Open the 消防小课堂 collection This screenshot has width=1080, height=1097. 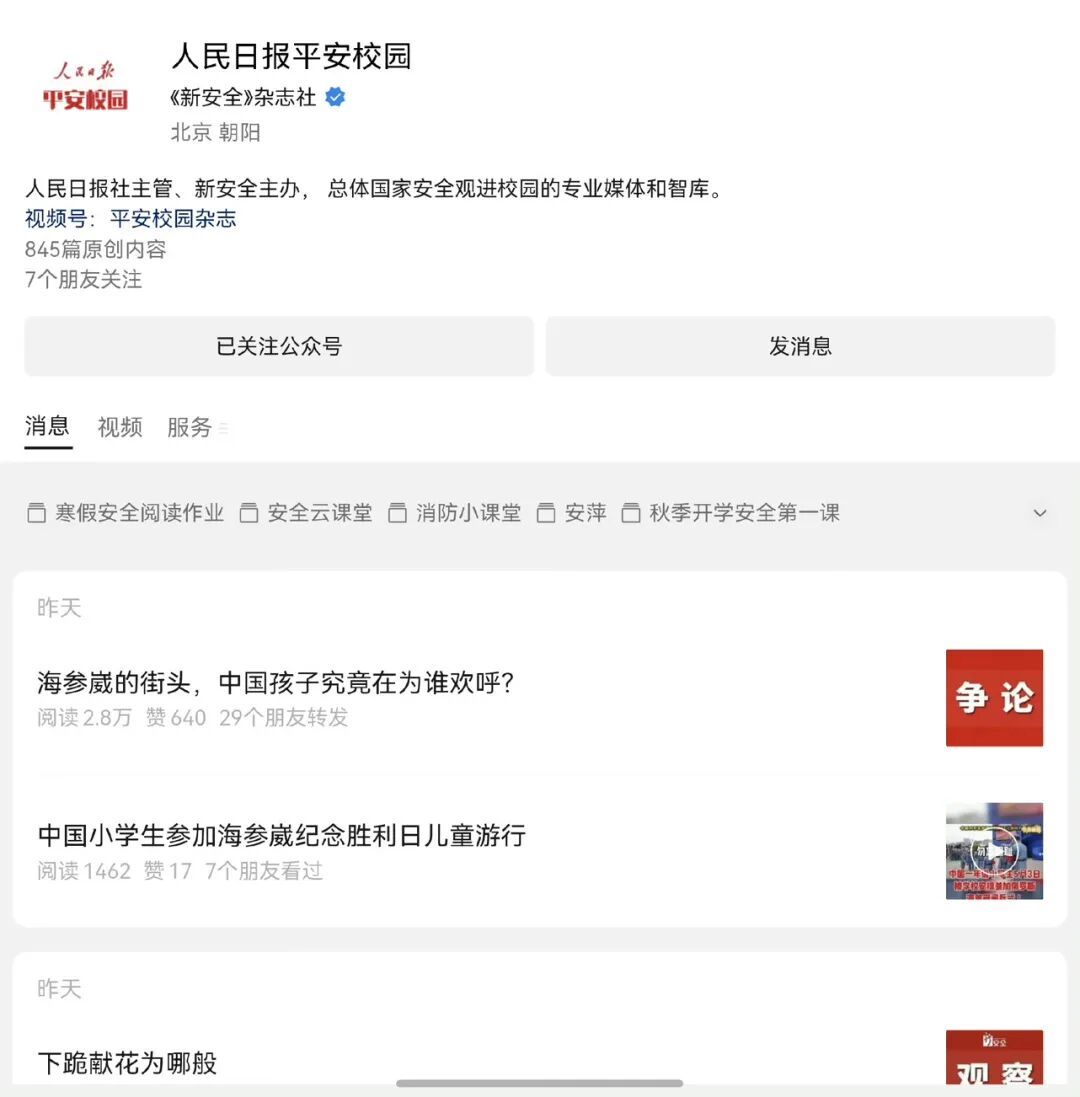coord(455,513)
